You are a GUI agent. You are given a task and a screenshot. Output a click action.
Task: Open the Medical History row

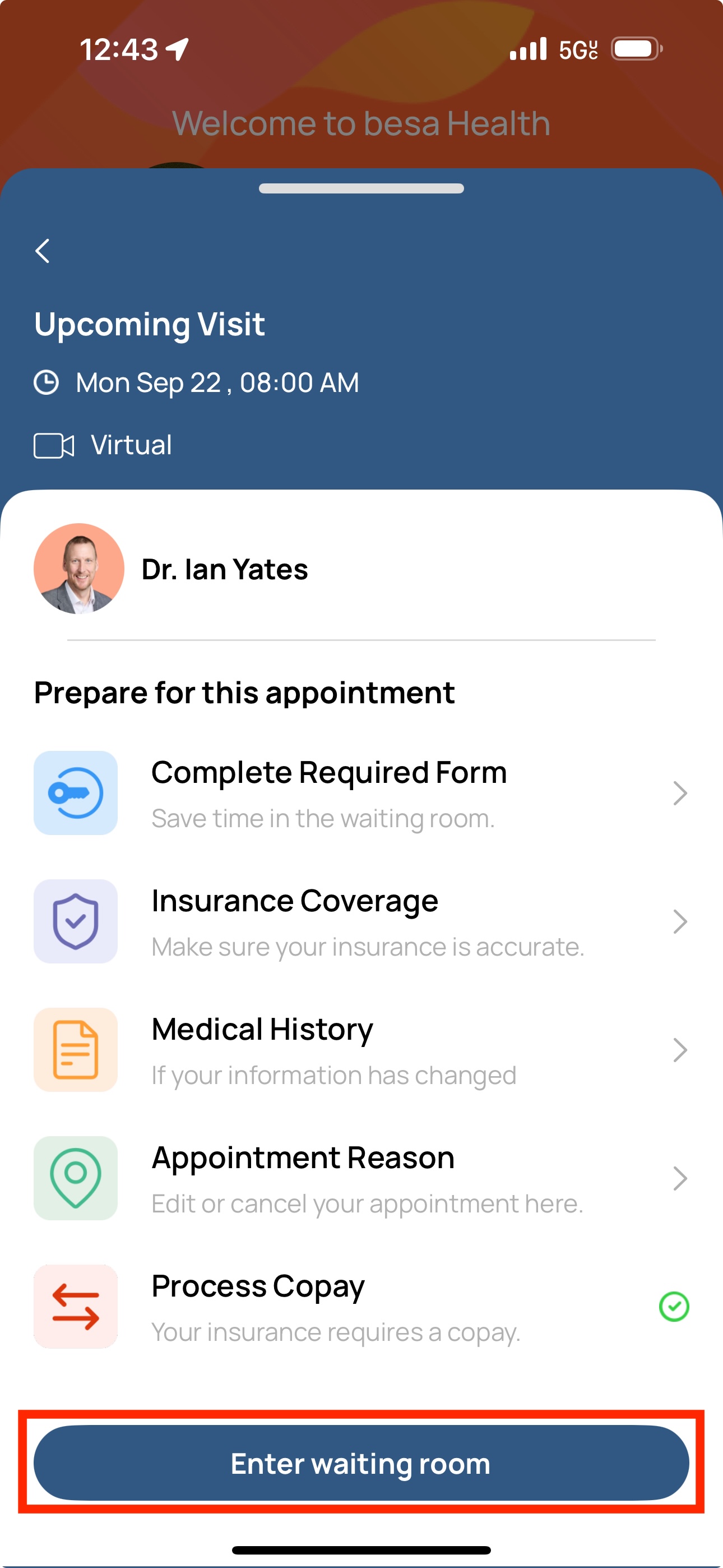(361, 1049)
